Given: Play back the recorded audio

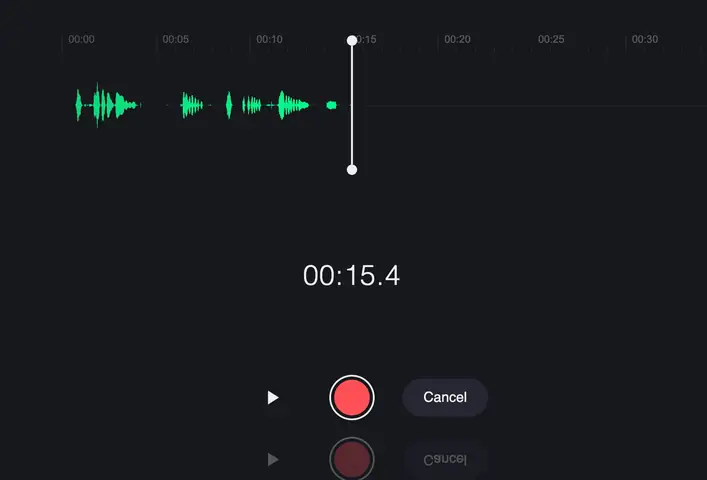Looking at the screenshot, I should (x=273, y=398).
